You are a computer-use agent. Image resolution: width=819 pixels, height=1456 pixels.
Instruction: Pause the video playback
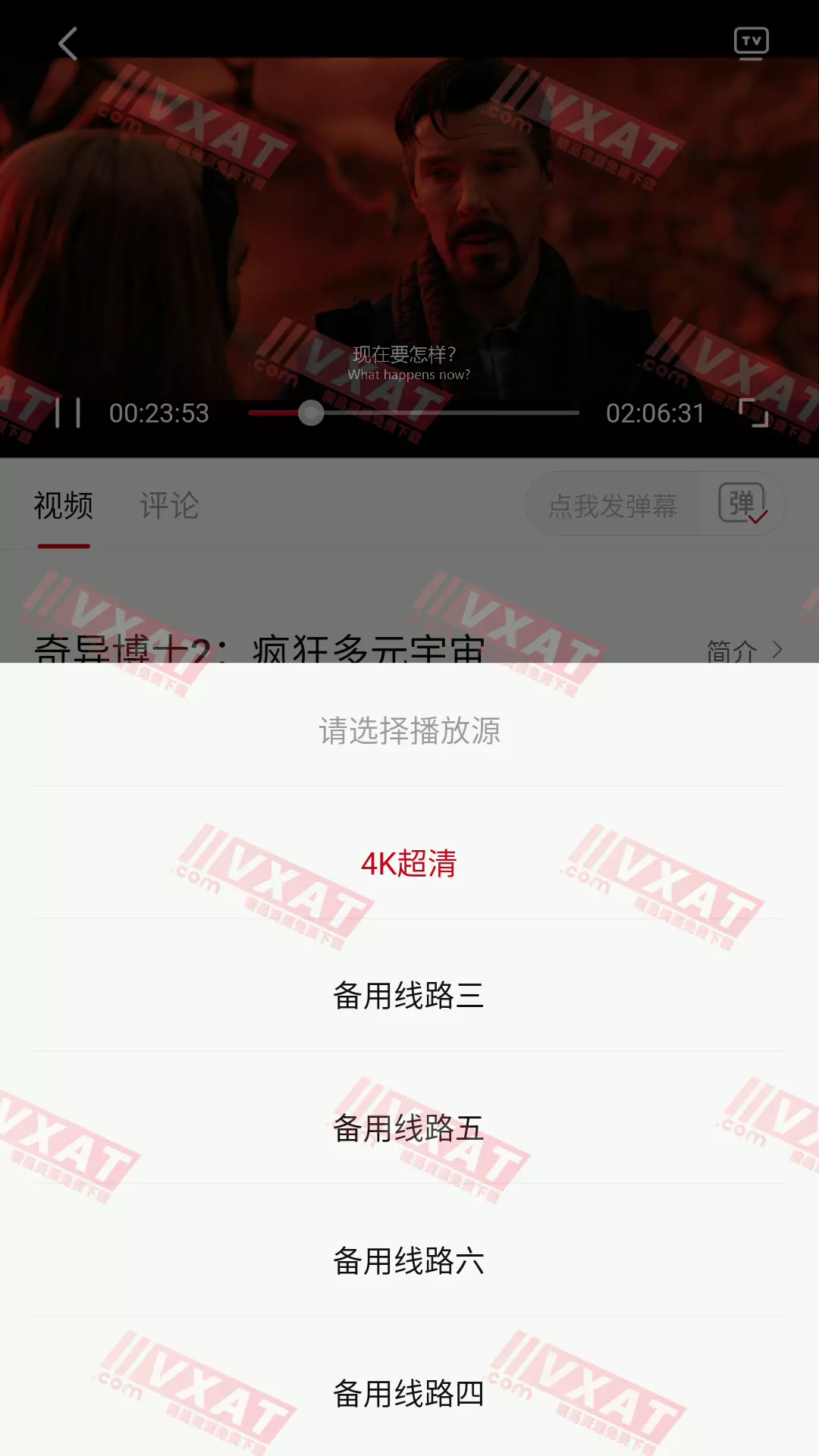68,413
